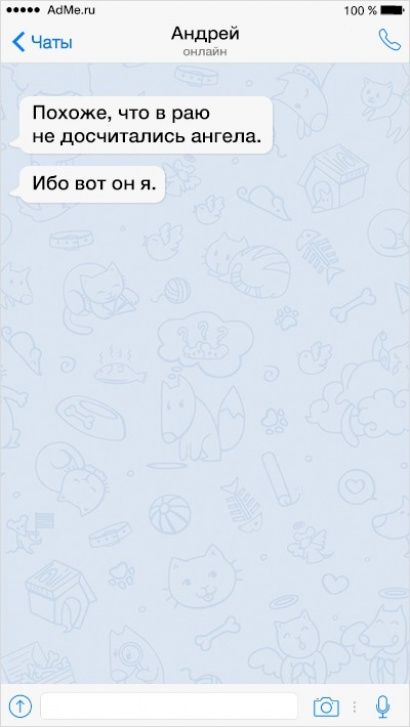
Task: Open Андрей's contact info from the header
Action: pyautogui.click(x=205, y=40)
